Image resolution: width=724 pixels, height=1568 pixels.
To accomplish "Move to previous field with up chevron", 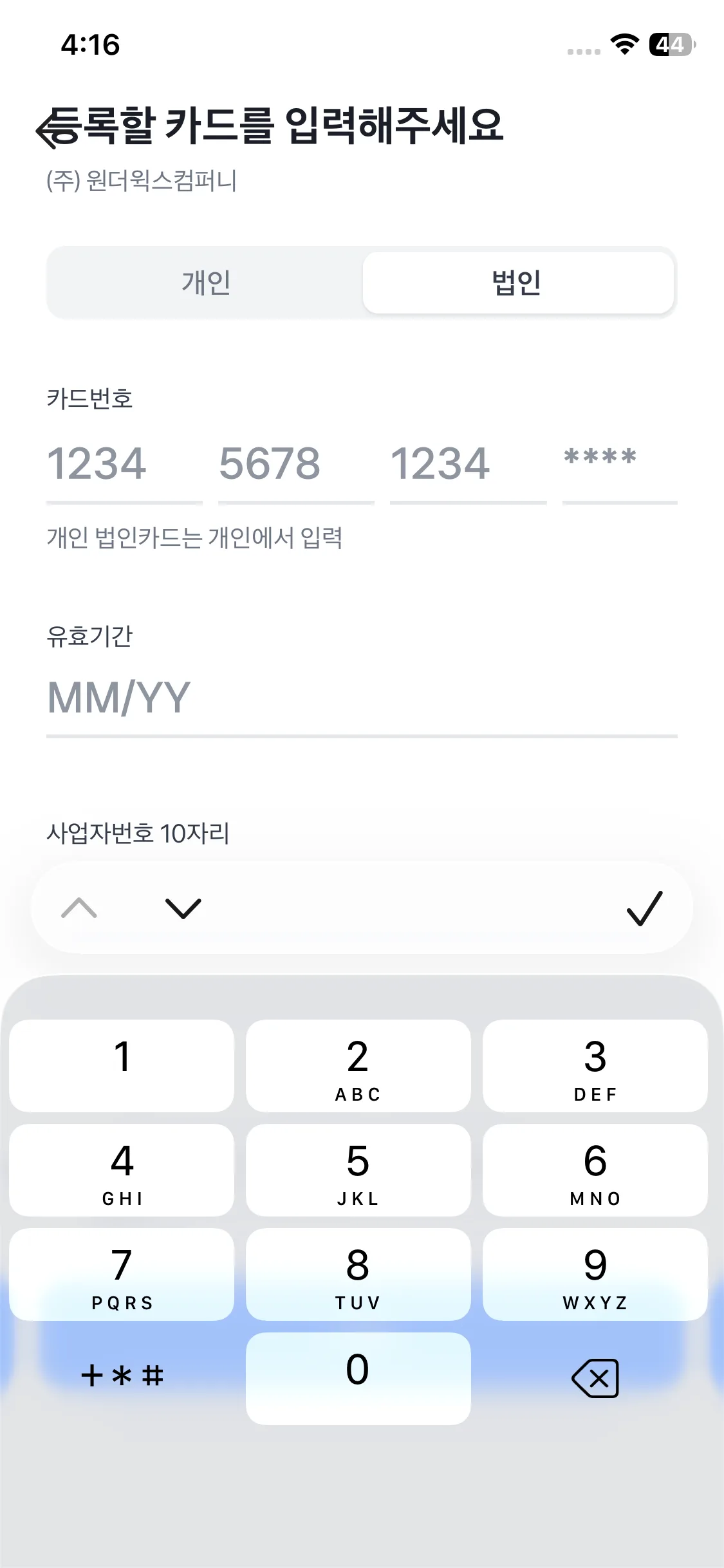I will [79, 908].
